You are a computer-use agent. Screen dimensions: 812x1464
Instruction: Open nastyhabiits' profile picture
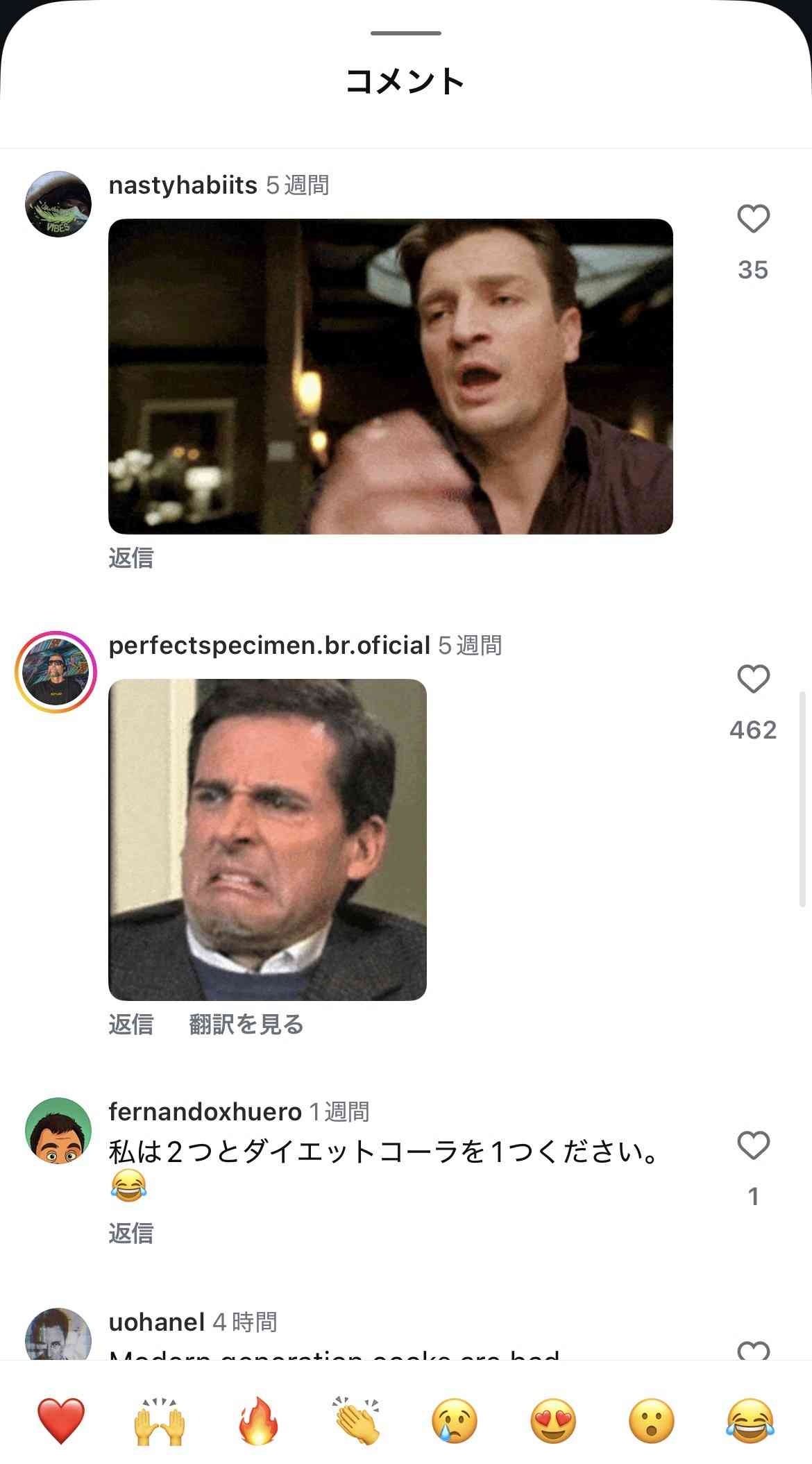[58, 204]
